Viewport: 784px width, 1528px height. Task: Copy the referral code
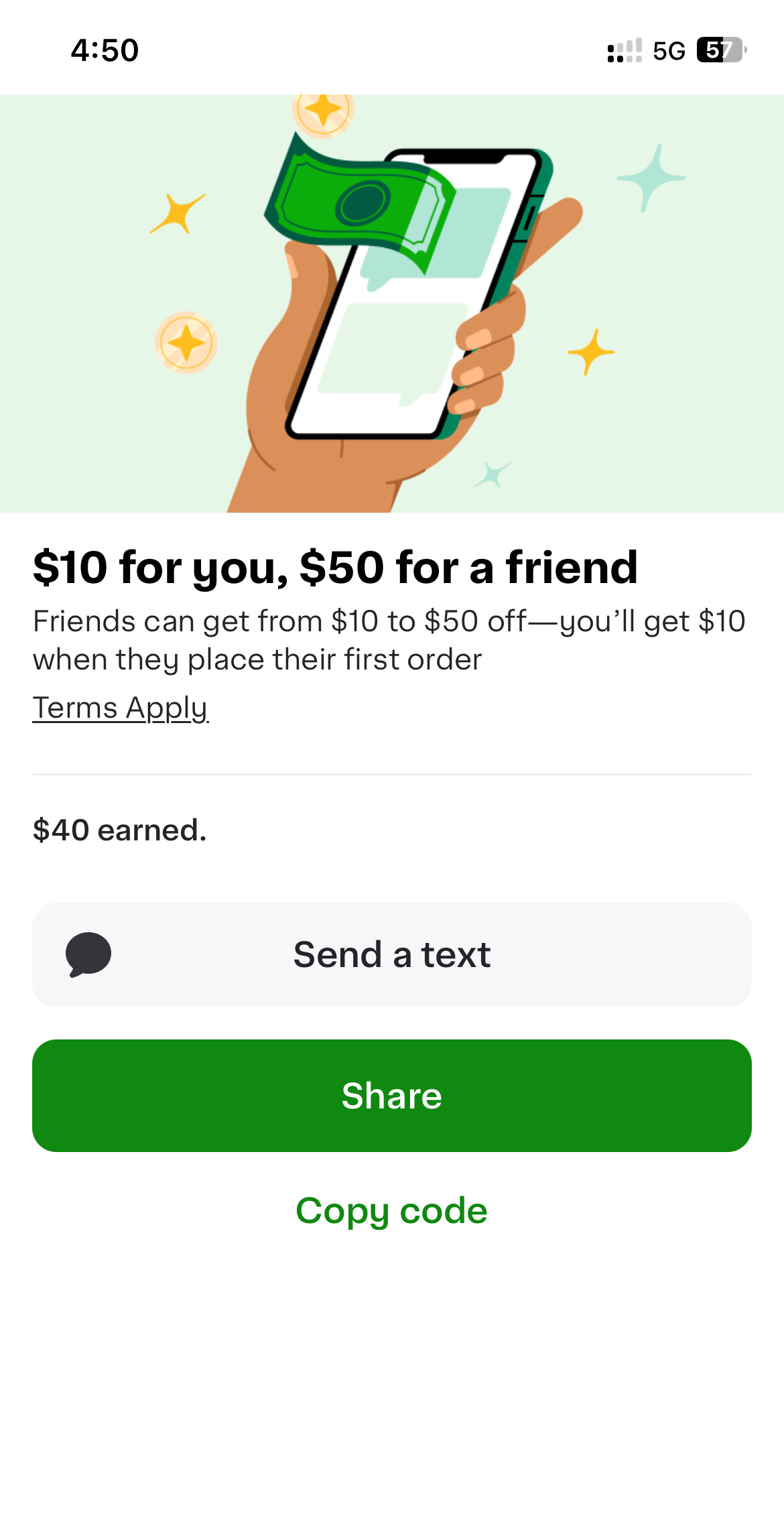pyautogui.click(x=392, y=1210)
